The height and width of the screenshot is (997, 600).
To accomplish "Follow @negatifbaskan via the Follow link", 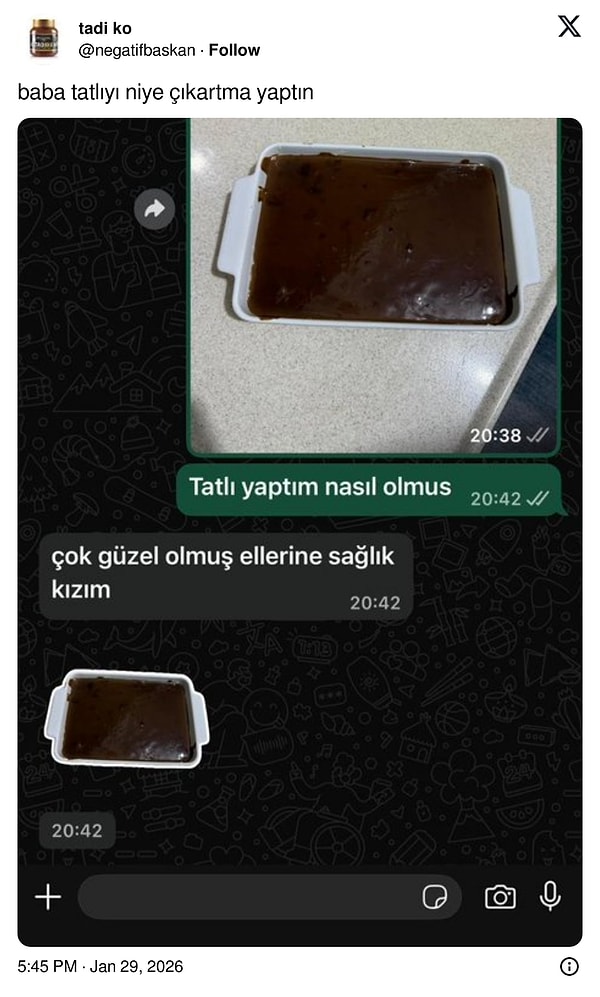I will click(x=234, y=50).
